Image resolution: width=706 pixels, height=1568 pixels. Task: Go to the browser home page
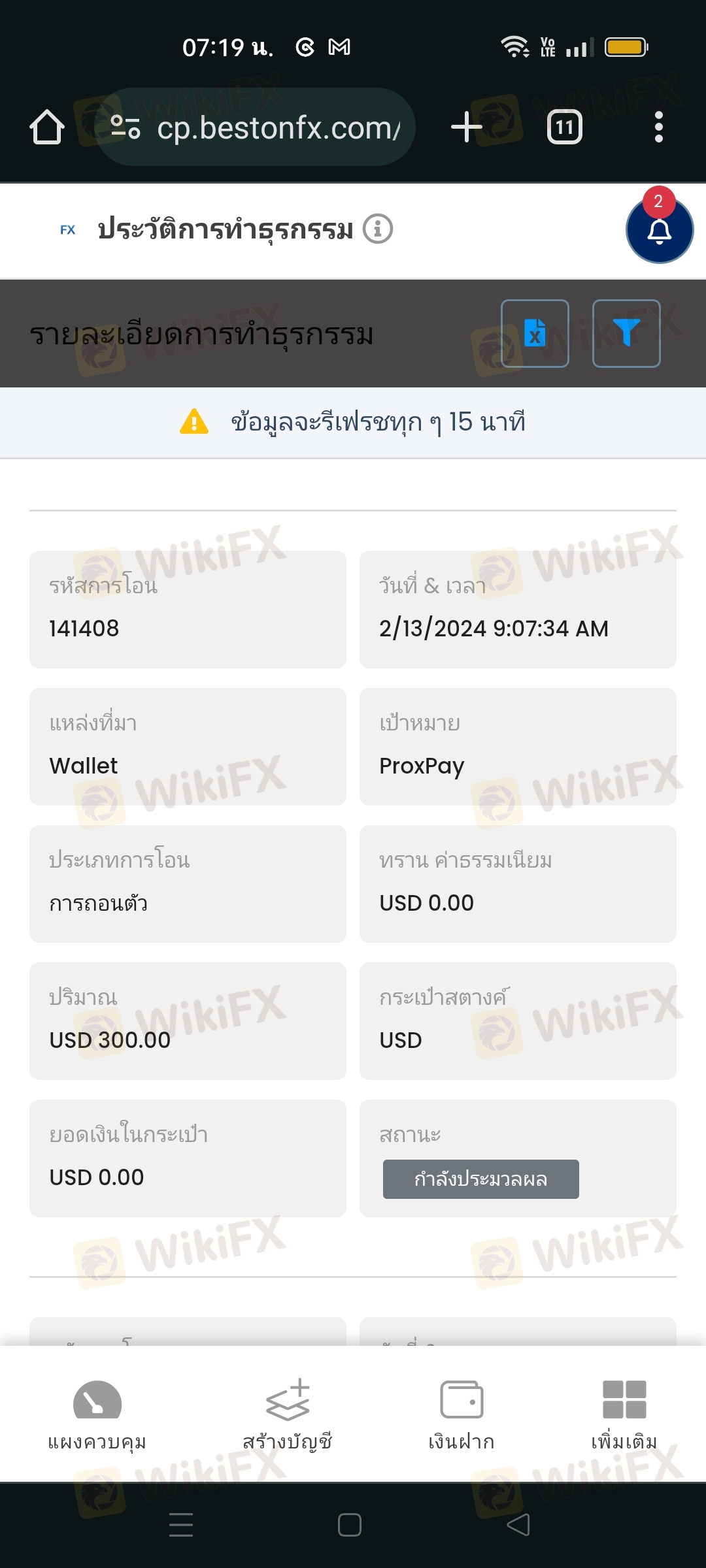(47, 127)
